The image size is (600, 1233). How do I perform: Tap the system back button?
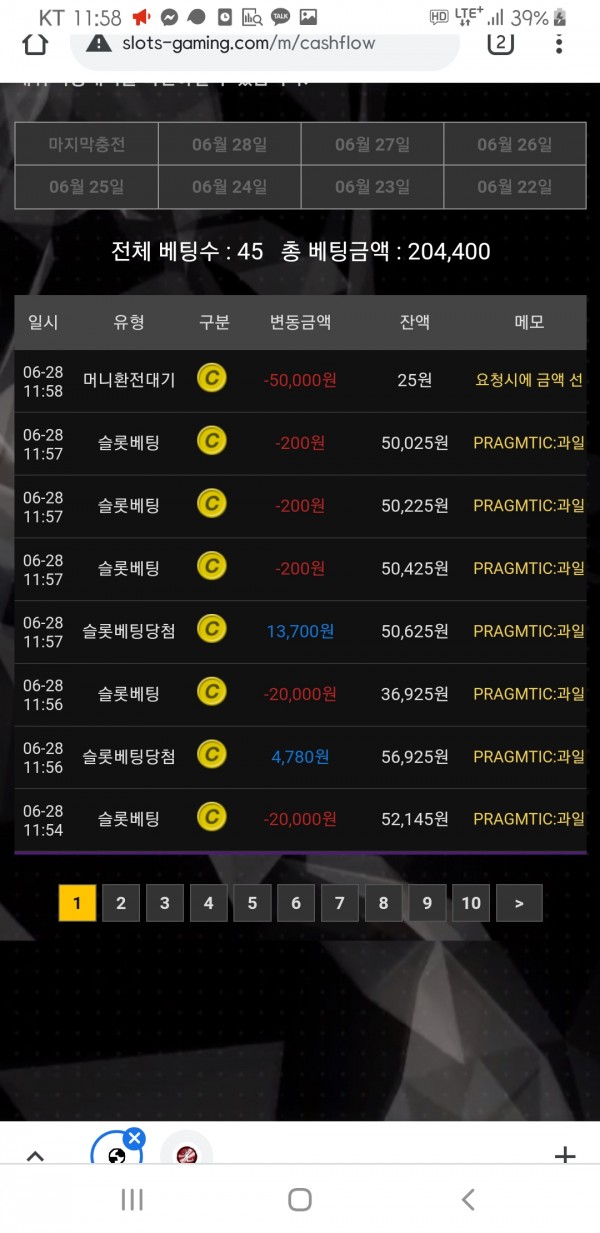(x=467, y=1199)
